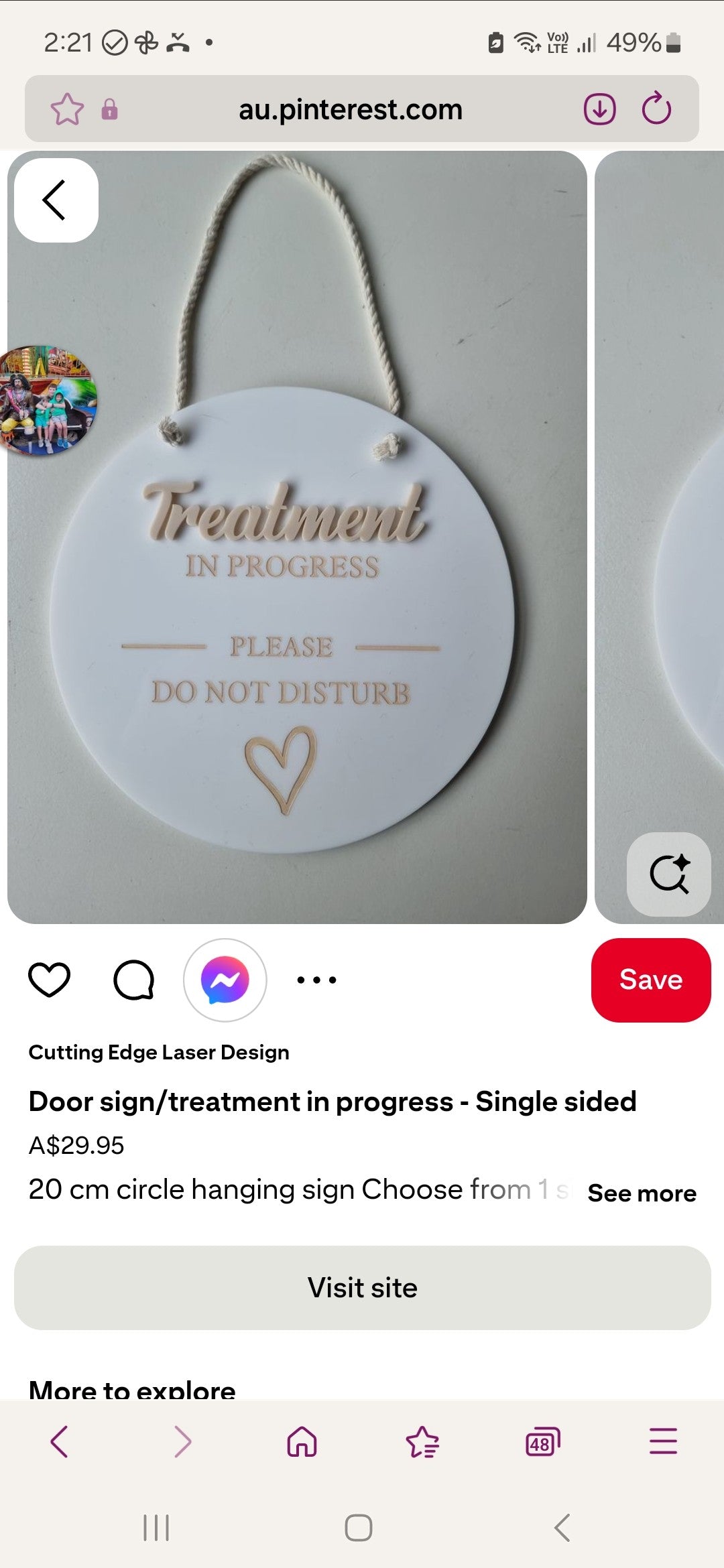Reload the Pinterest page
The height and width of the screenshot is (1568, 724).
point(656,109)
